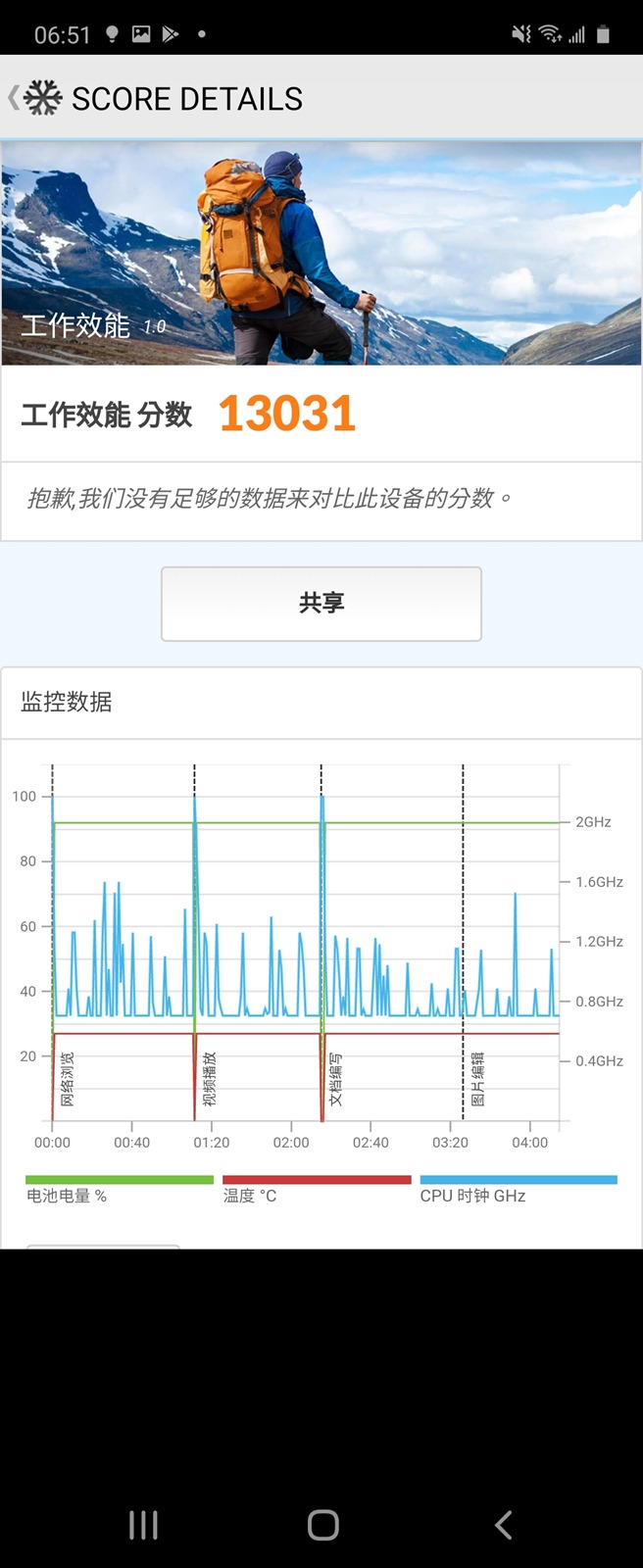The image size is (643, 1568).
Task: Open recent apps from navigation bar
Action: [143, 1524]
